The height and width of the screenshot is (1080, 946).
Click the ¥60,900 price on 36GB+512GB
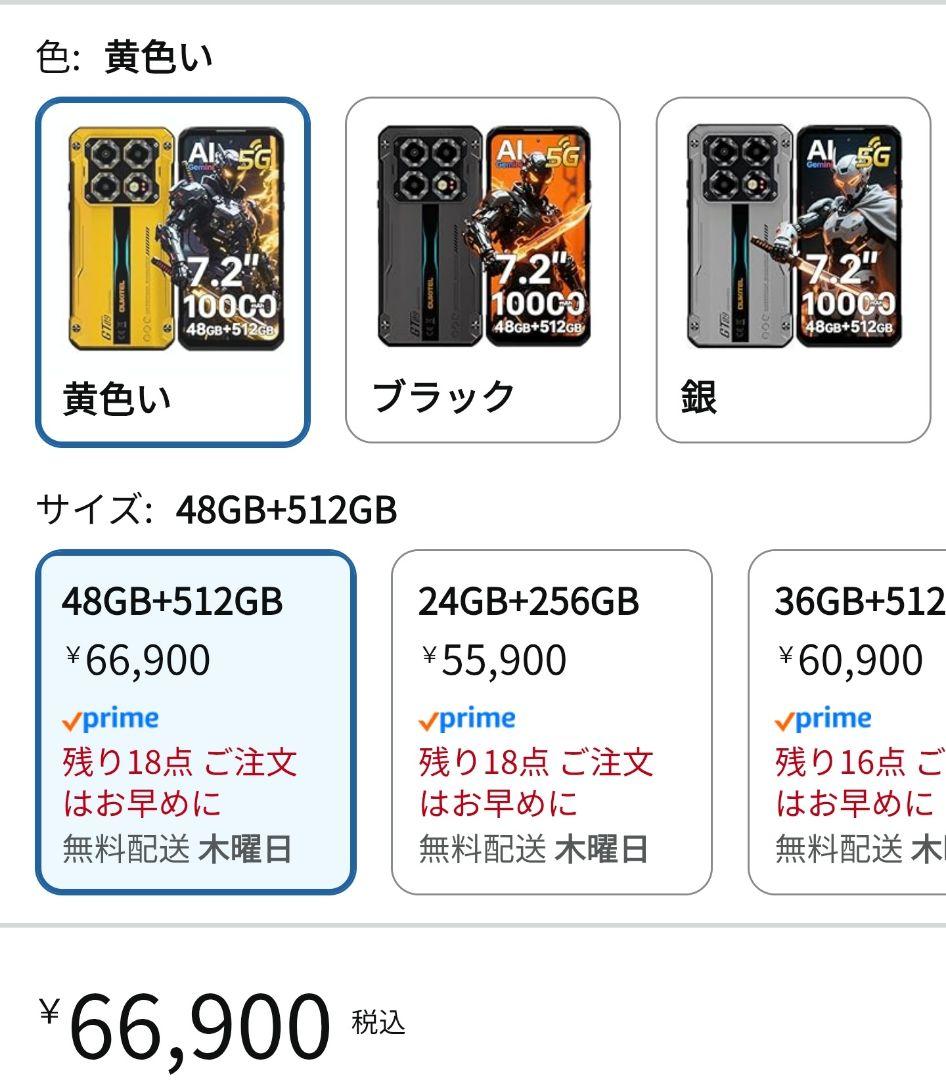click(x=847, y=656)
